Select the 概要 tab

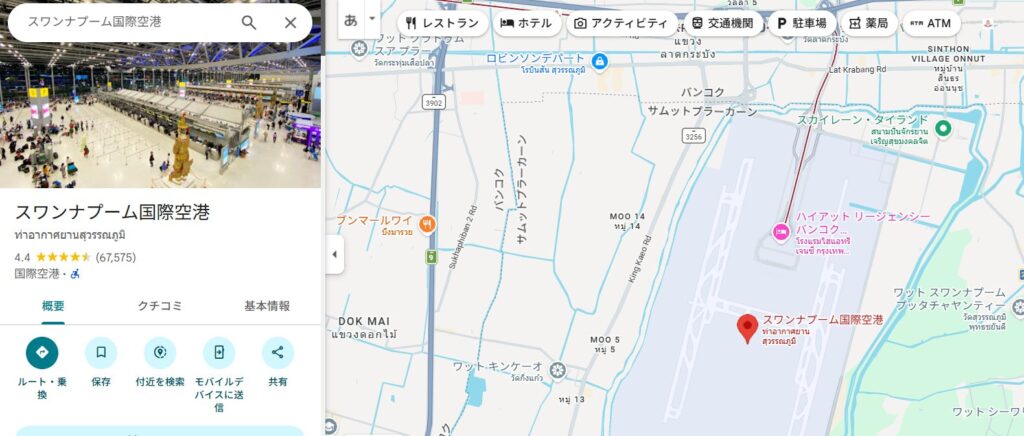point(53,306)
